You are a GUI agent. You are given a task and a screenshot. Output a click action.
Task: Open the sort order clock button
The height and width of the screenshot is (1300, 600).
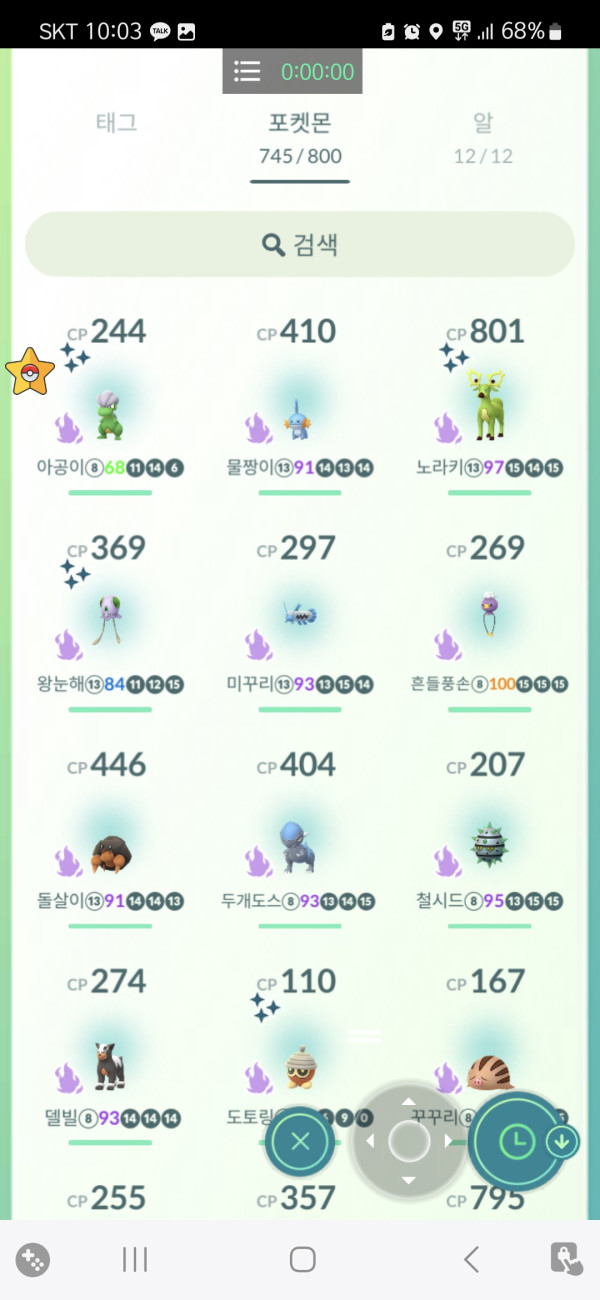pyautogui.click(x=517, y=1141)
